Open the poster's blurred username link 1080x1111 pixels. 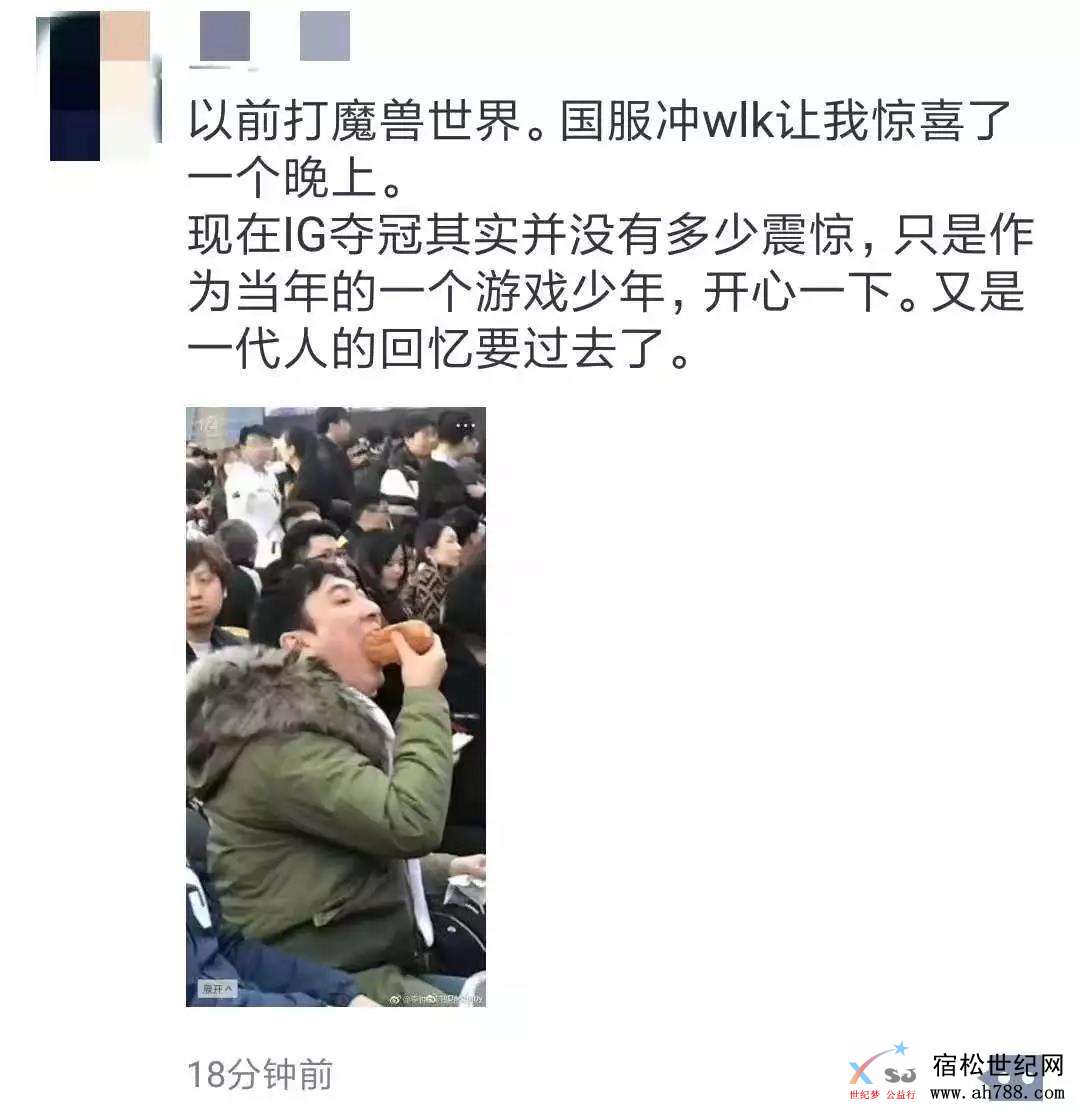tap(272, 39)
